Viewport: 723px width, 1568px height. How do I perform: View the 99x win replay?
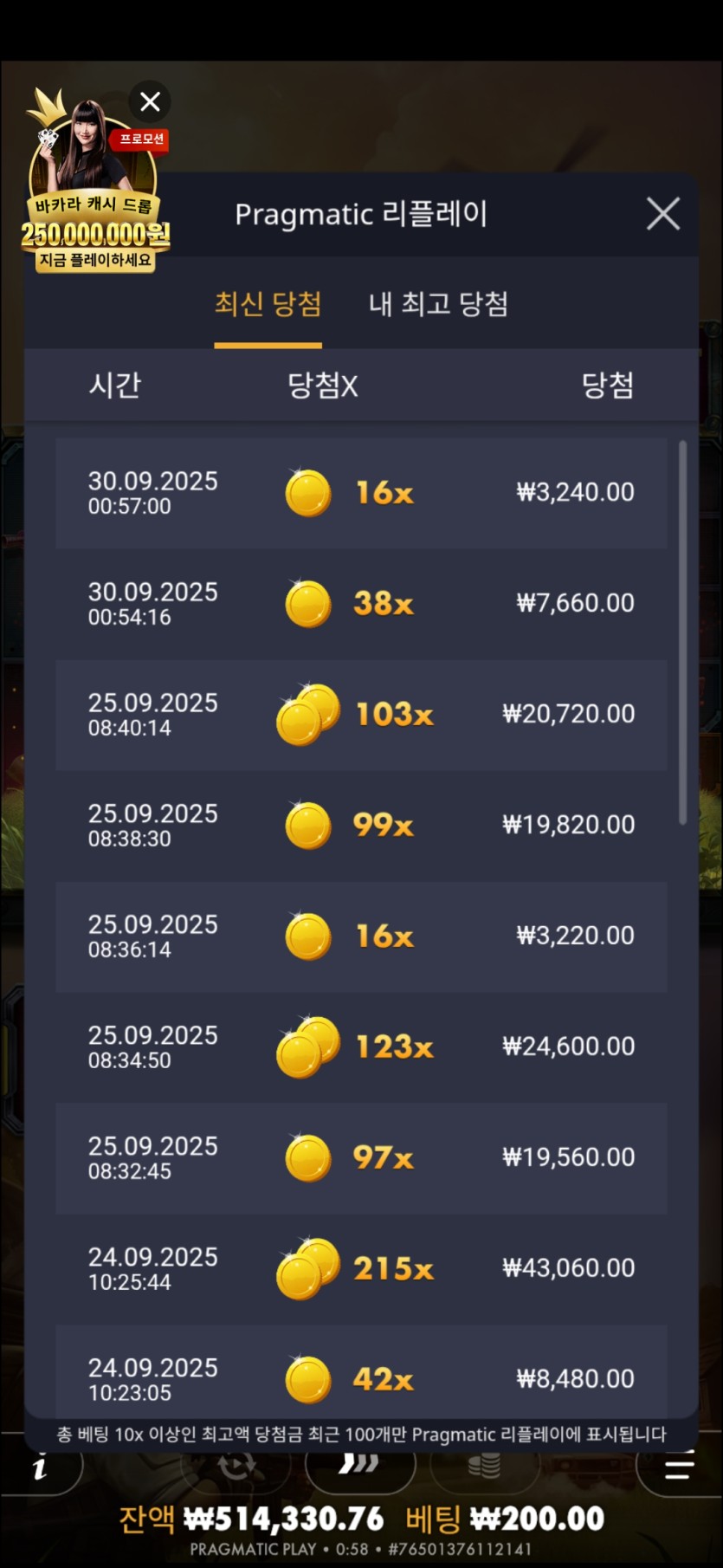click(361, 826)
